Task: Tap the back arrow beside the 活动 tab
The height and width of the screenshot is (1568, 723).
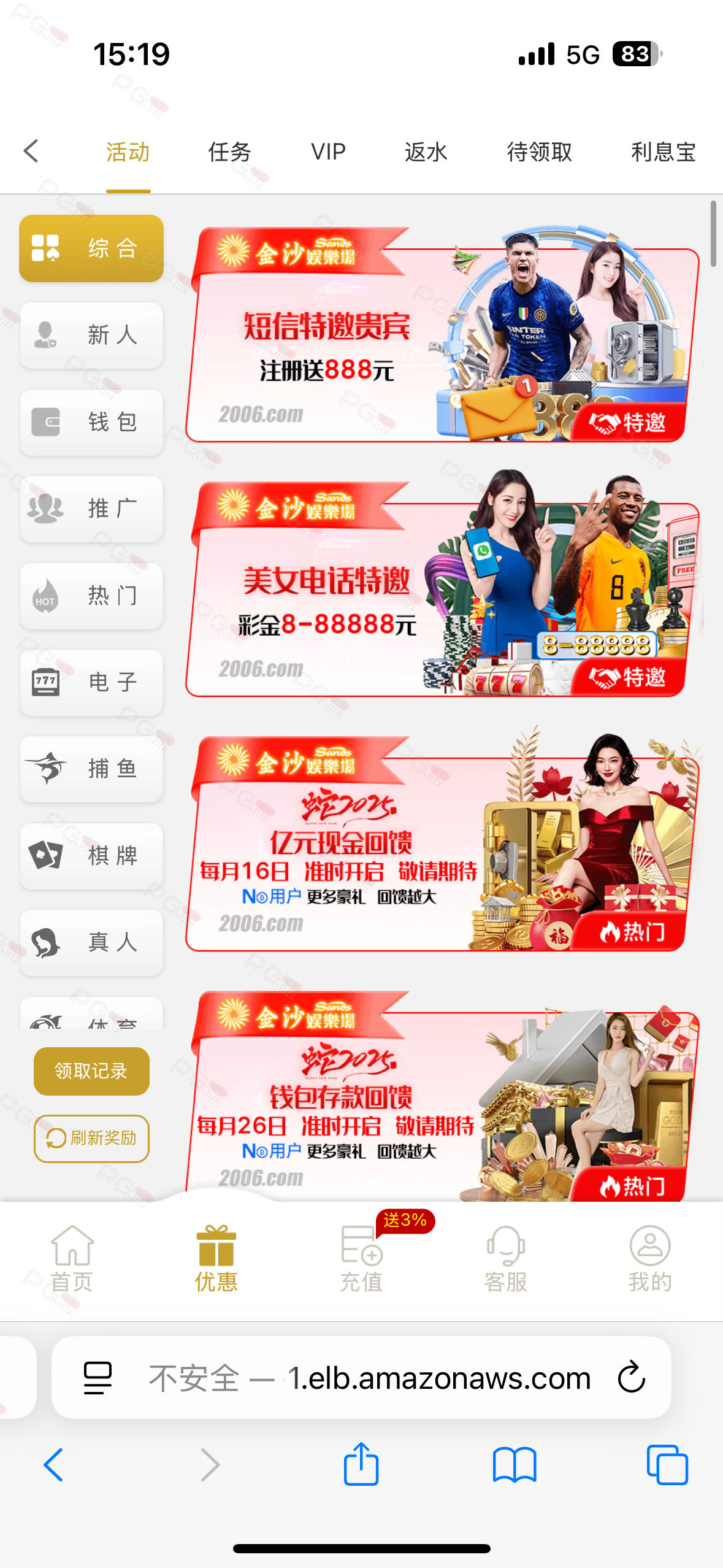Action: click(x=31, y=151)
